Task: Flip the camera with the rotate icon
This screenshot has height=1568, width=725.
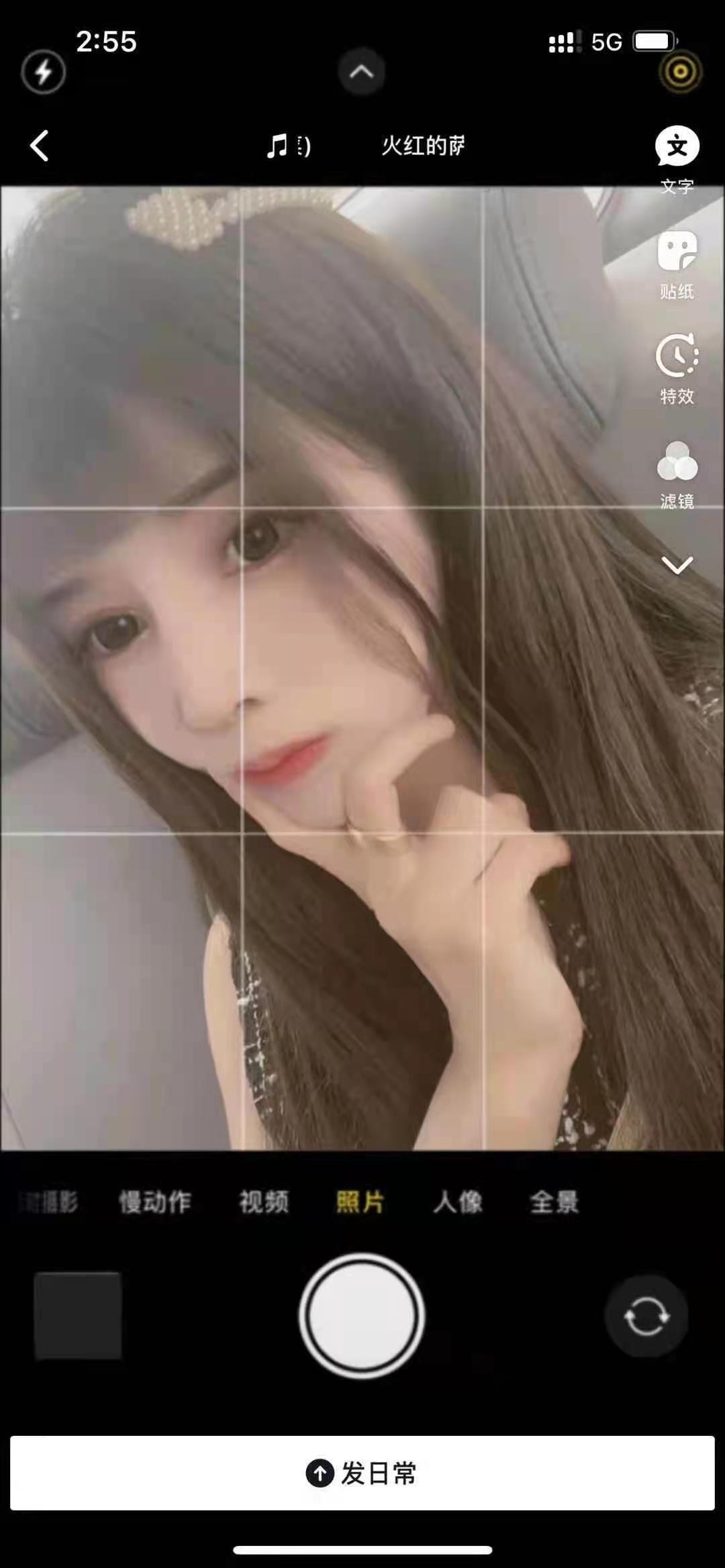Action: (x=646, y=1316)
